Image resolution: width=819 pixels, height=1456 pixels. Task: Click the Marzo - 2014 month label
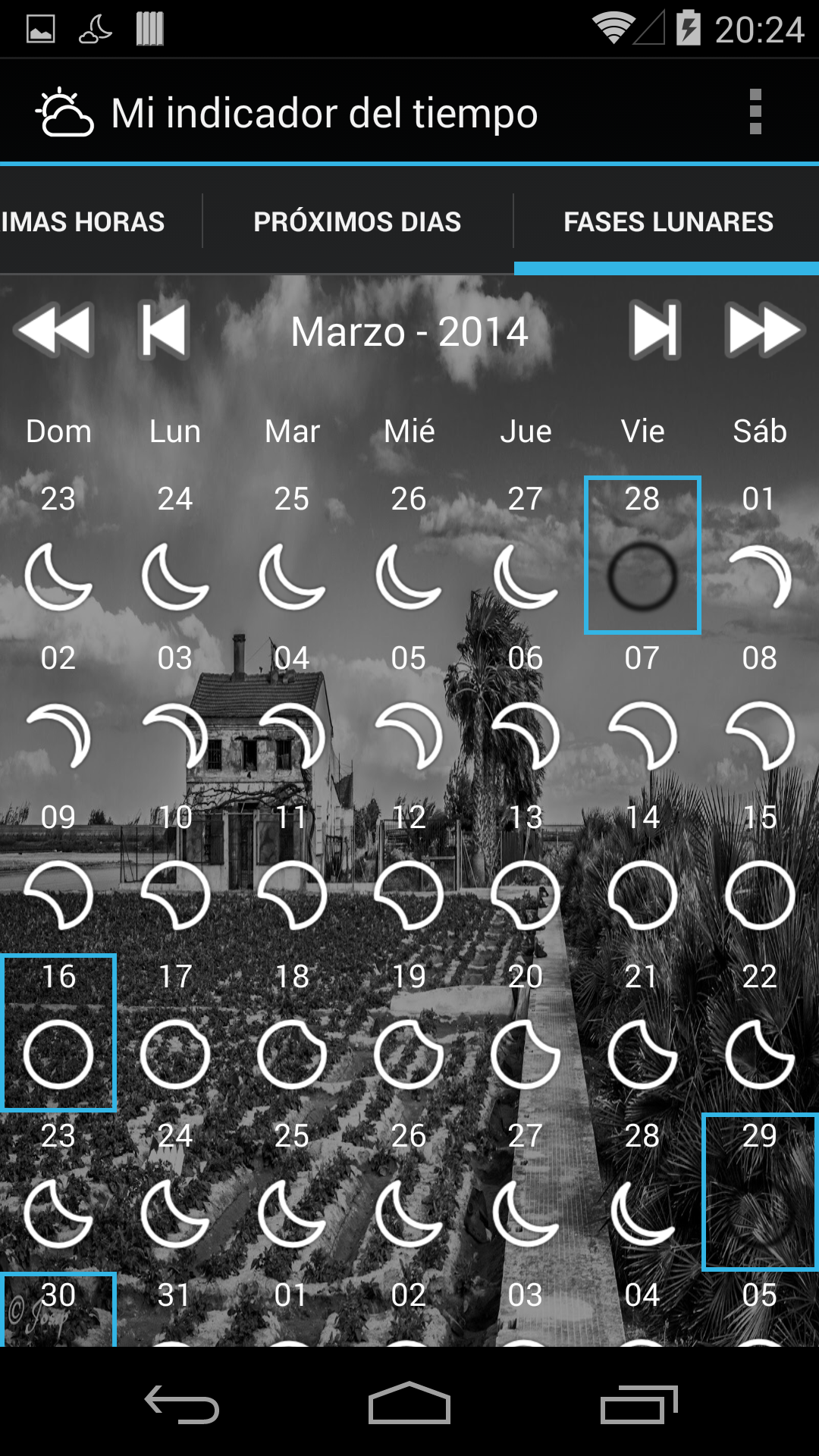(x=409, y=331)
